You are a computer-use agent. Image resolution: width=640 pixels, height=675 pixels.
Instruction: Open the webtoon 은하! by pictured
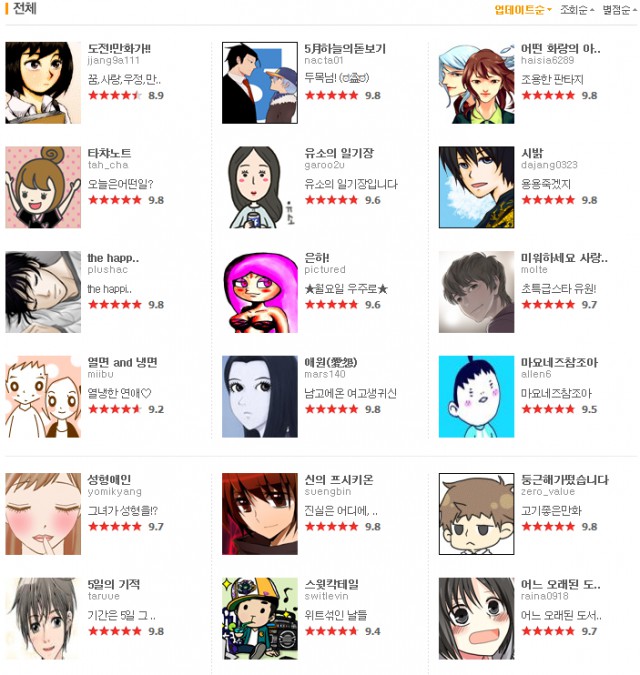[x=316, y=258]
